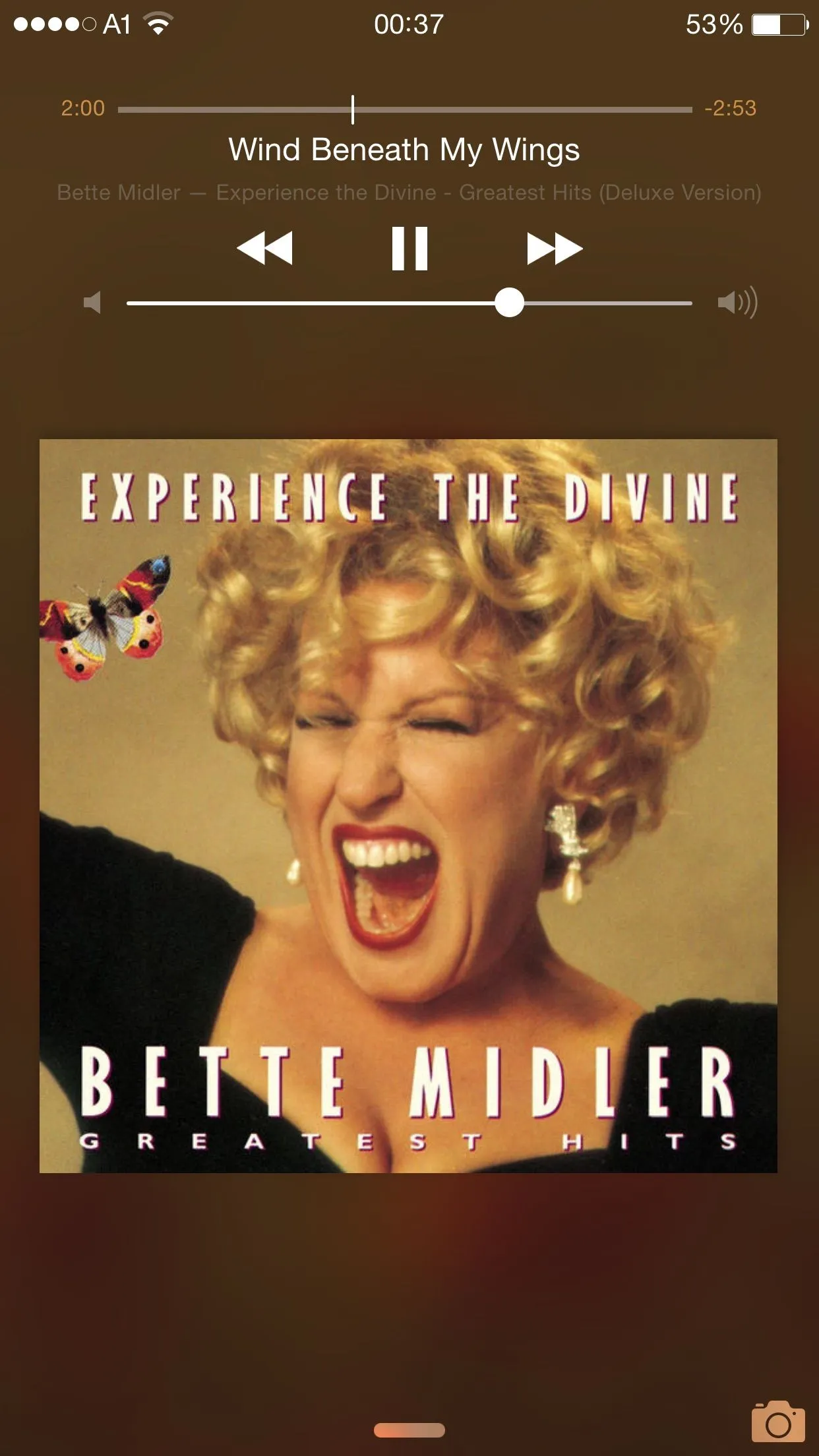
Task: Open the camera shortcut icon
Action: click(x=778, y=1422)
